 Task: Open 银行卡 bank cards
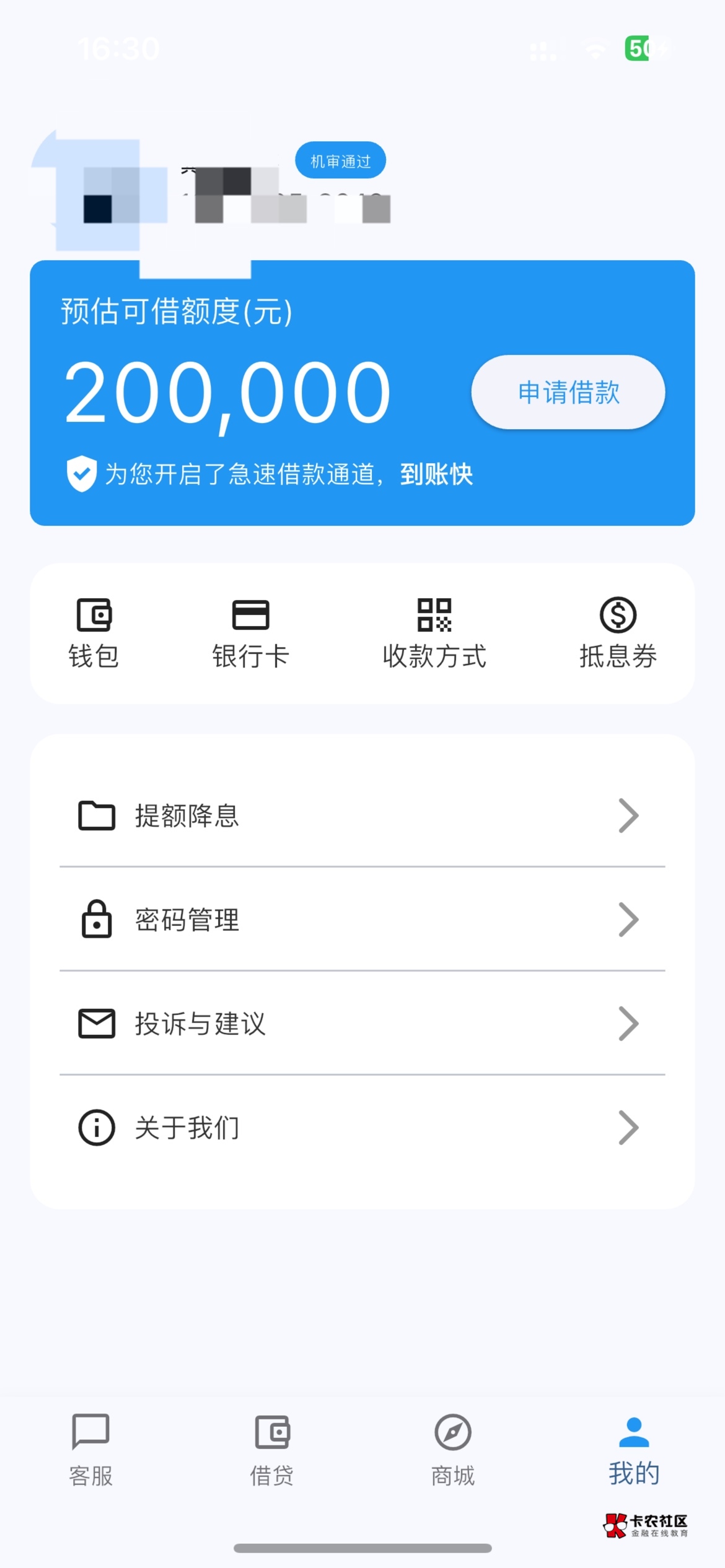click(250, 633)
